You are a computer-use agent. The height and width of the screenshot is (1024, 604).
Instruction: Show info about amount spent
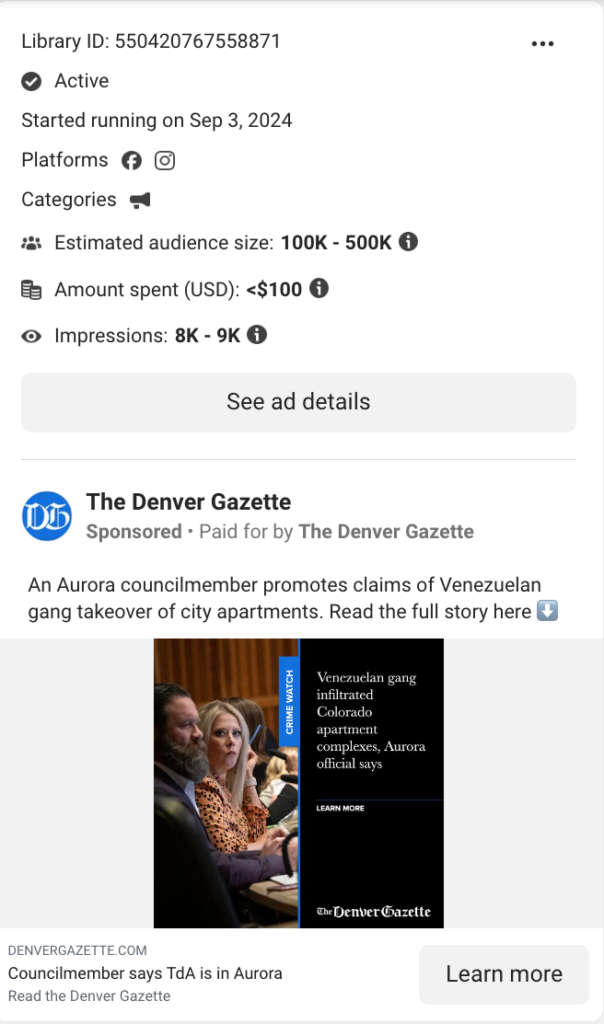(x=319, y=289)
